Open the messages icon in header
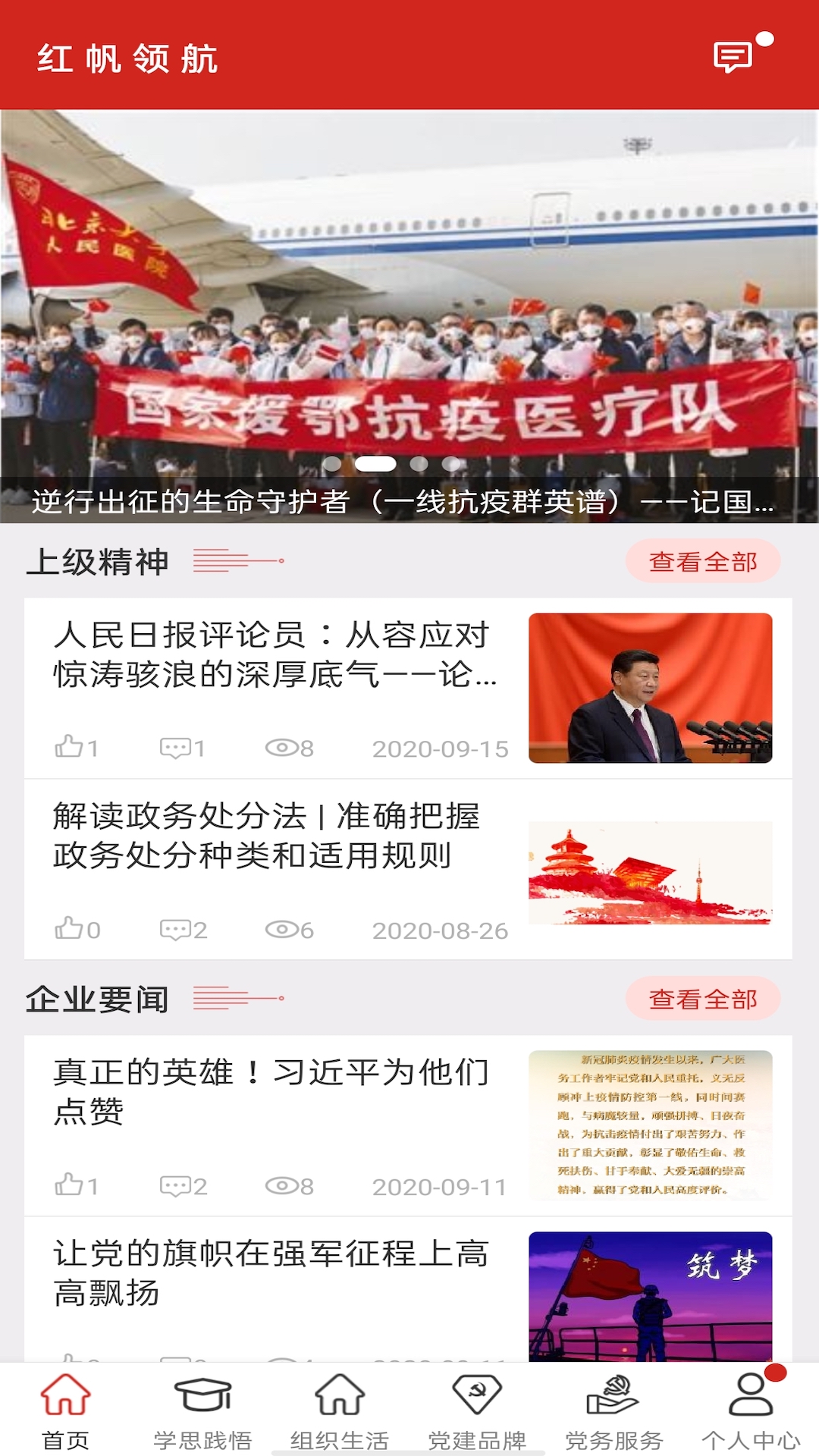The image size is (819, 1456). 733,57
